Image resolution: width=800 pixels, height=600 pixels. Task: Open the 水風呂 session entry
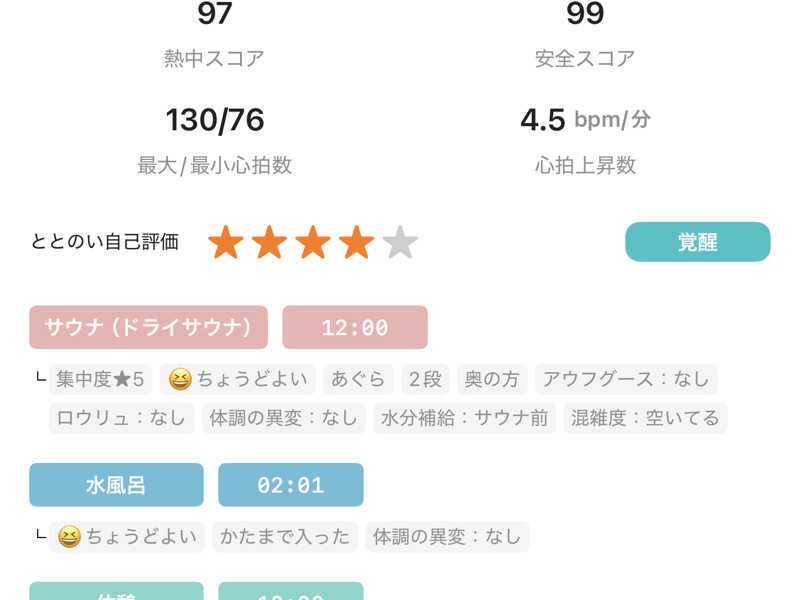tap(116, 485)
